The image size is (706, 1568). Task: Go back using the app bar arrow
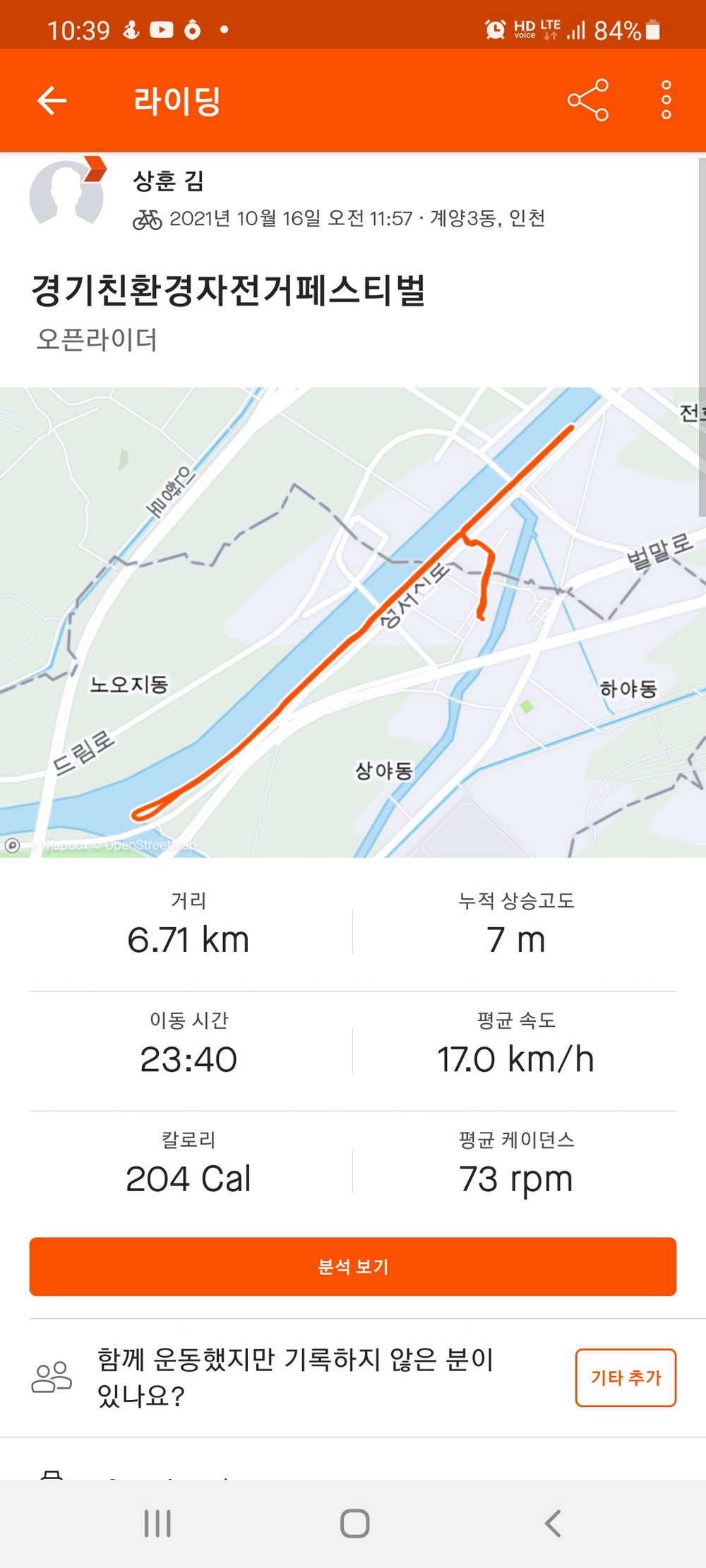pyautogui.click(x=52, y=100)
